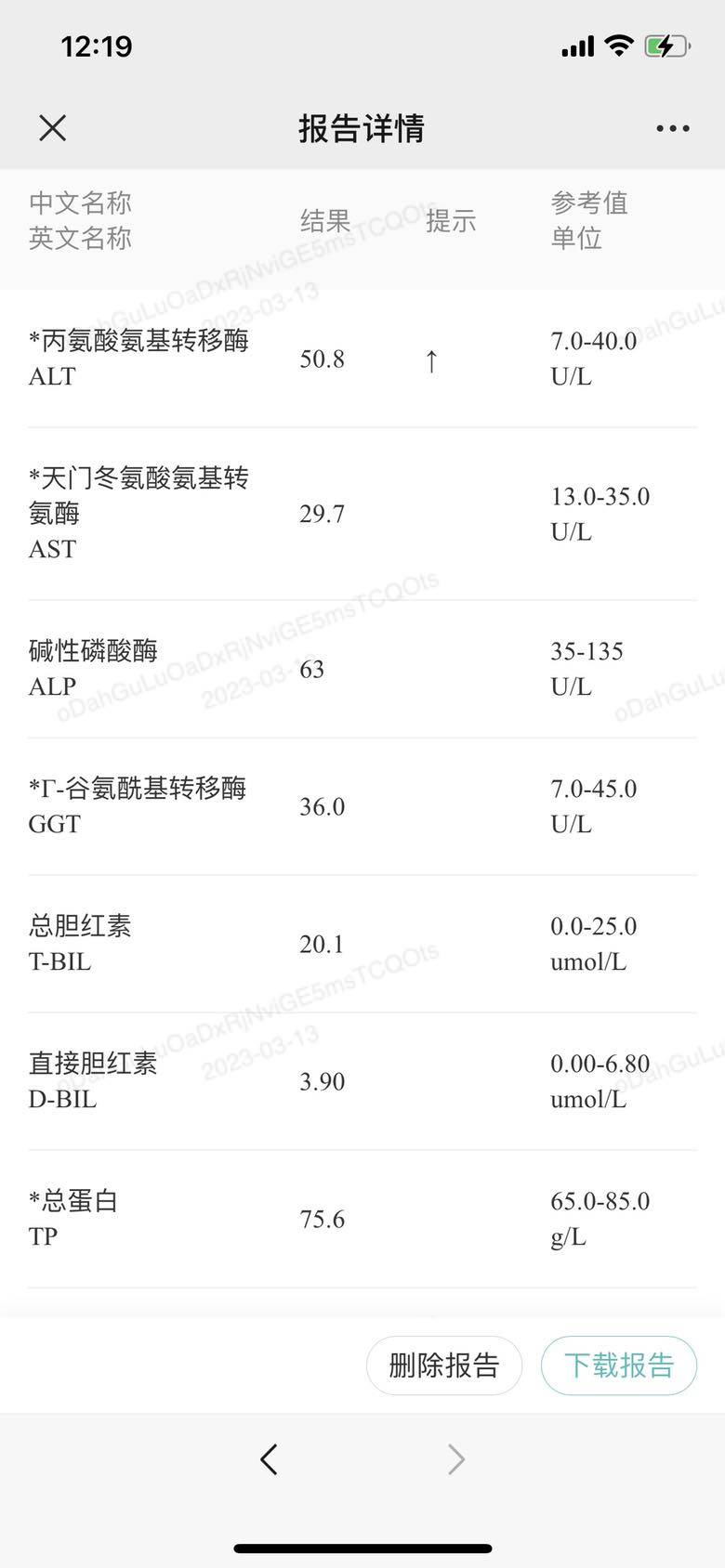Tap the 下载报告 button
Screen dimensions: 725x1568
tap(619, 1365)
